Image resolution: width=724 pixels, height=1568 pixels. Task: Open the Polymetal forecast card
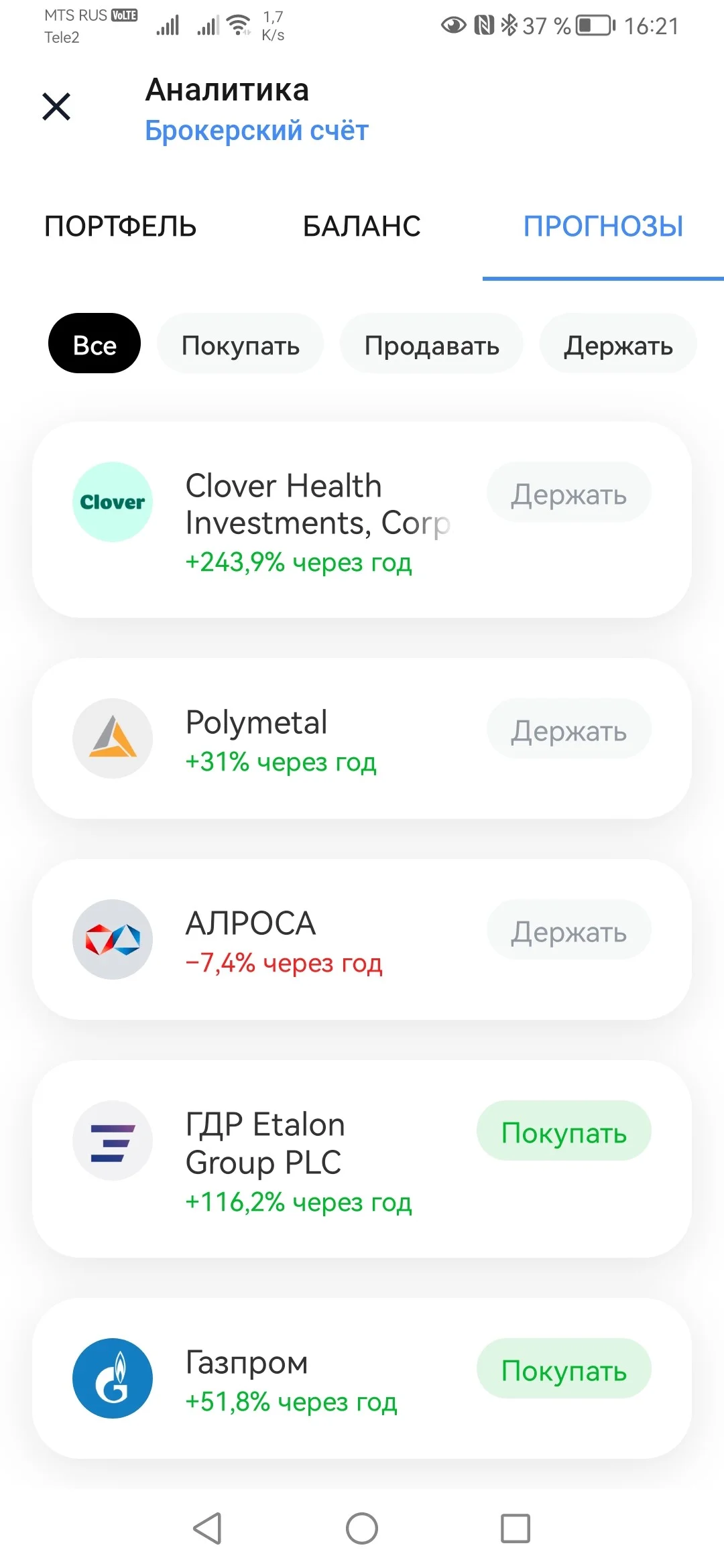point(362,738)
